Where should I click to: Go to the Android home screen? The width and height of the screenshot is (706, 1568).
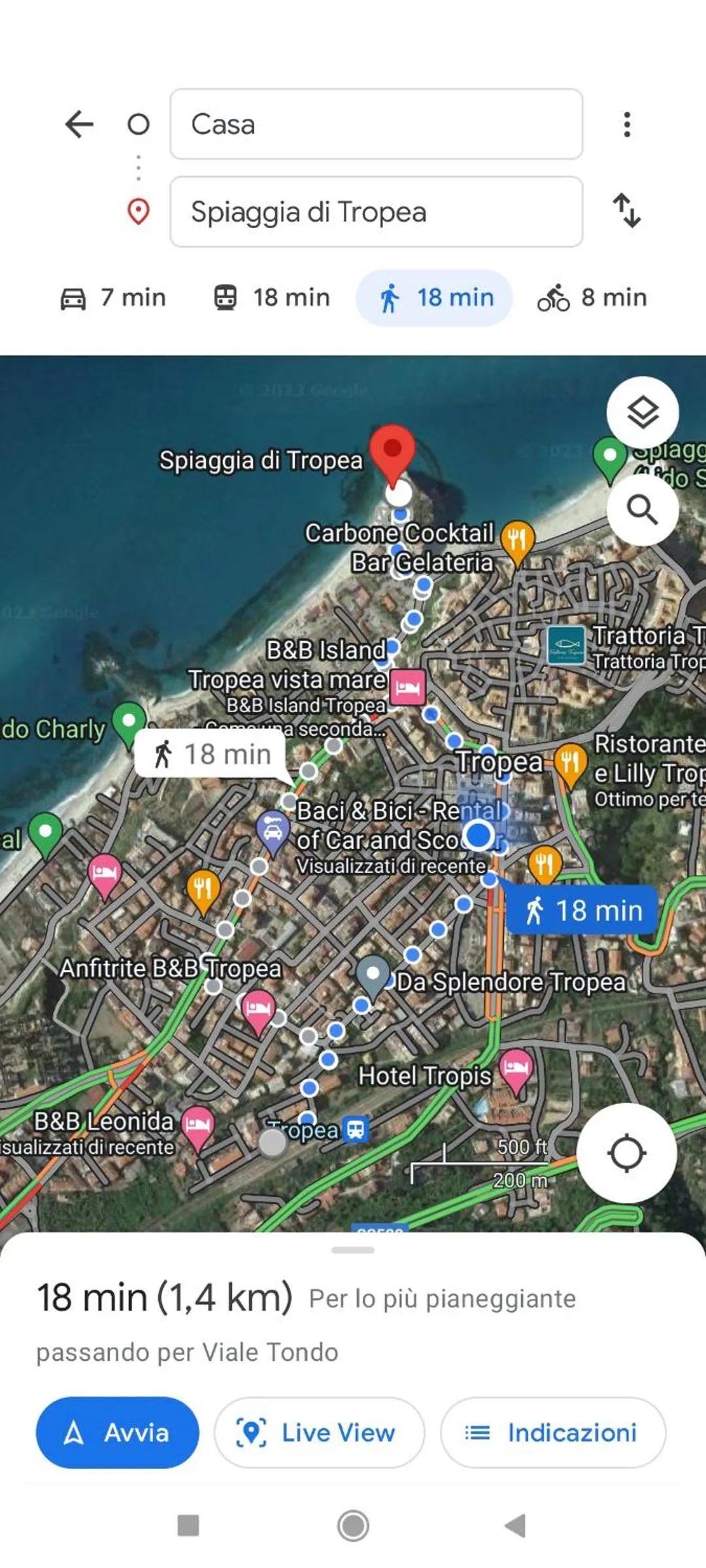[353, 1526]
